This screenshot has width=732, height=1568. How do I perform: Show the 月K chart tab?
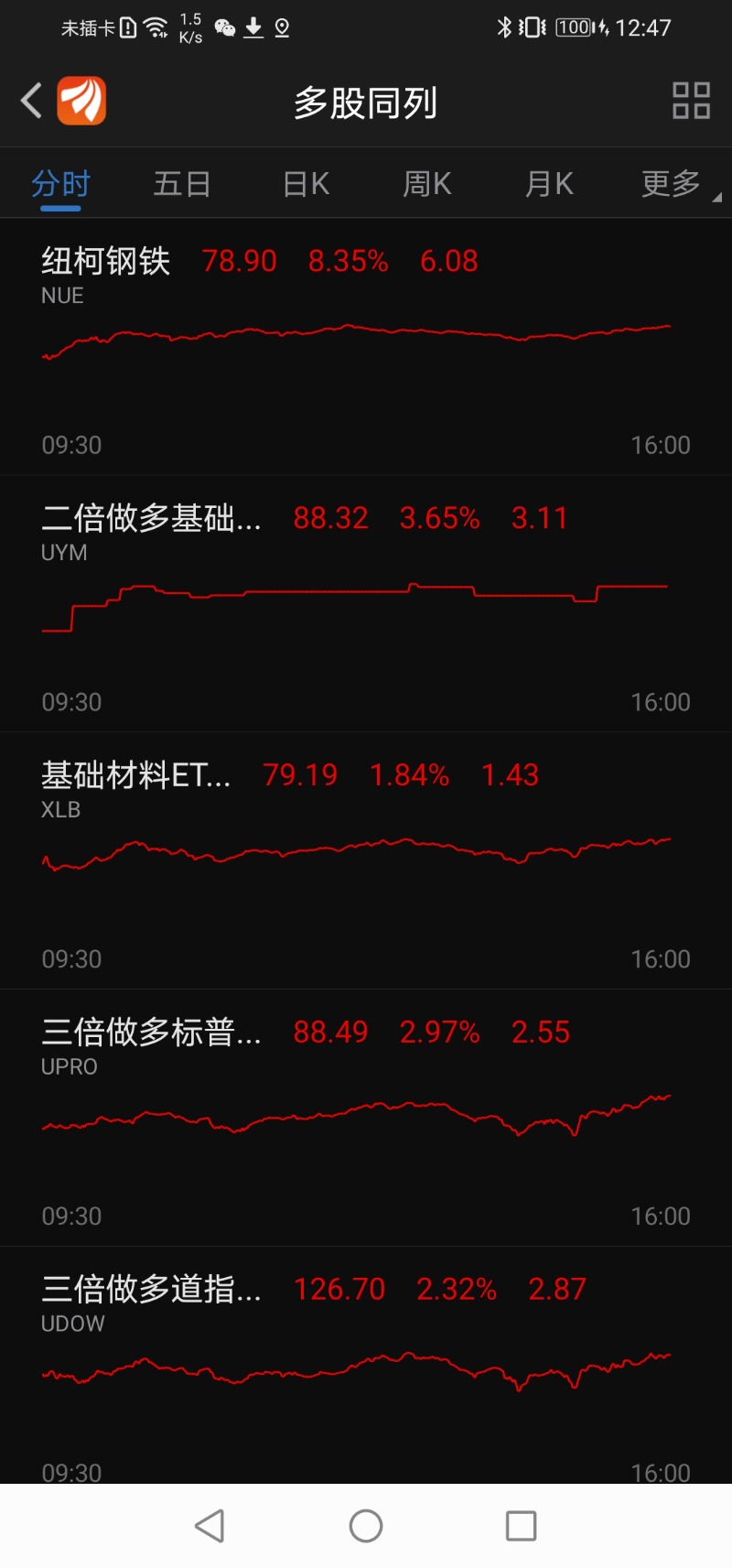(x=549, y=184)
